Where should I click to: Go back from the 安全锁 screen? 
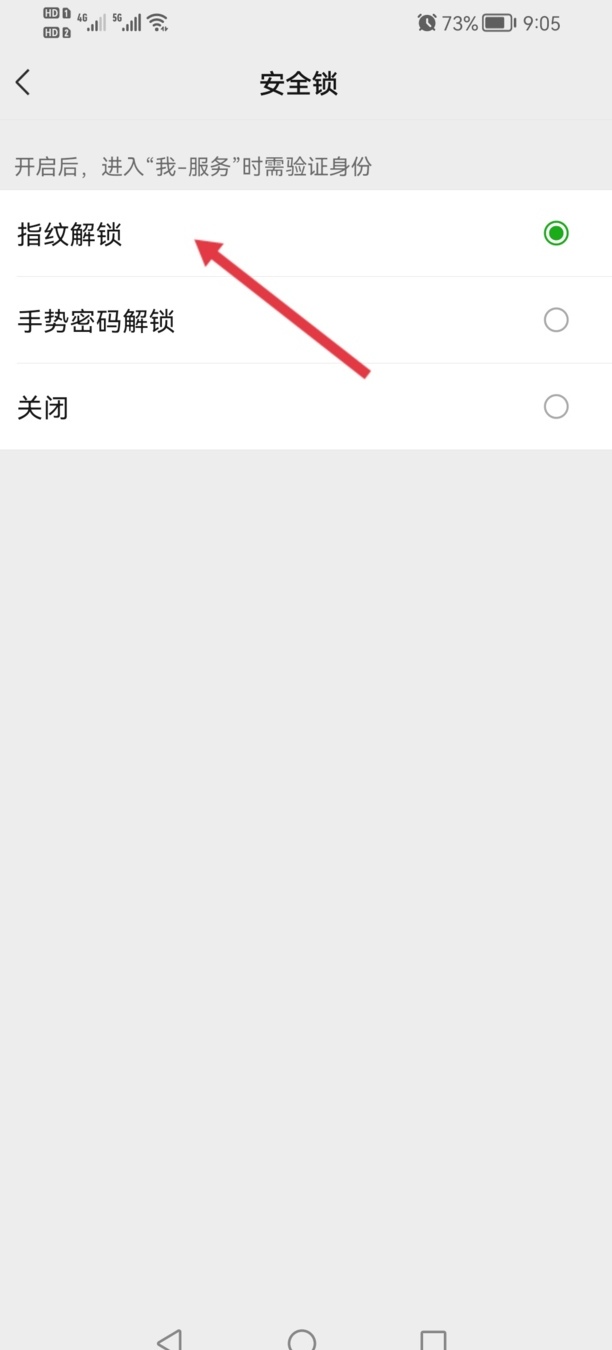pos(24,83)
